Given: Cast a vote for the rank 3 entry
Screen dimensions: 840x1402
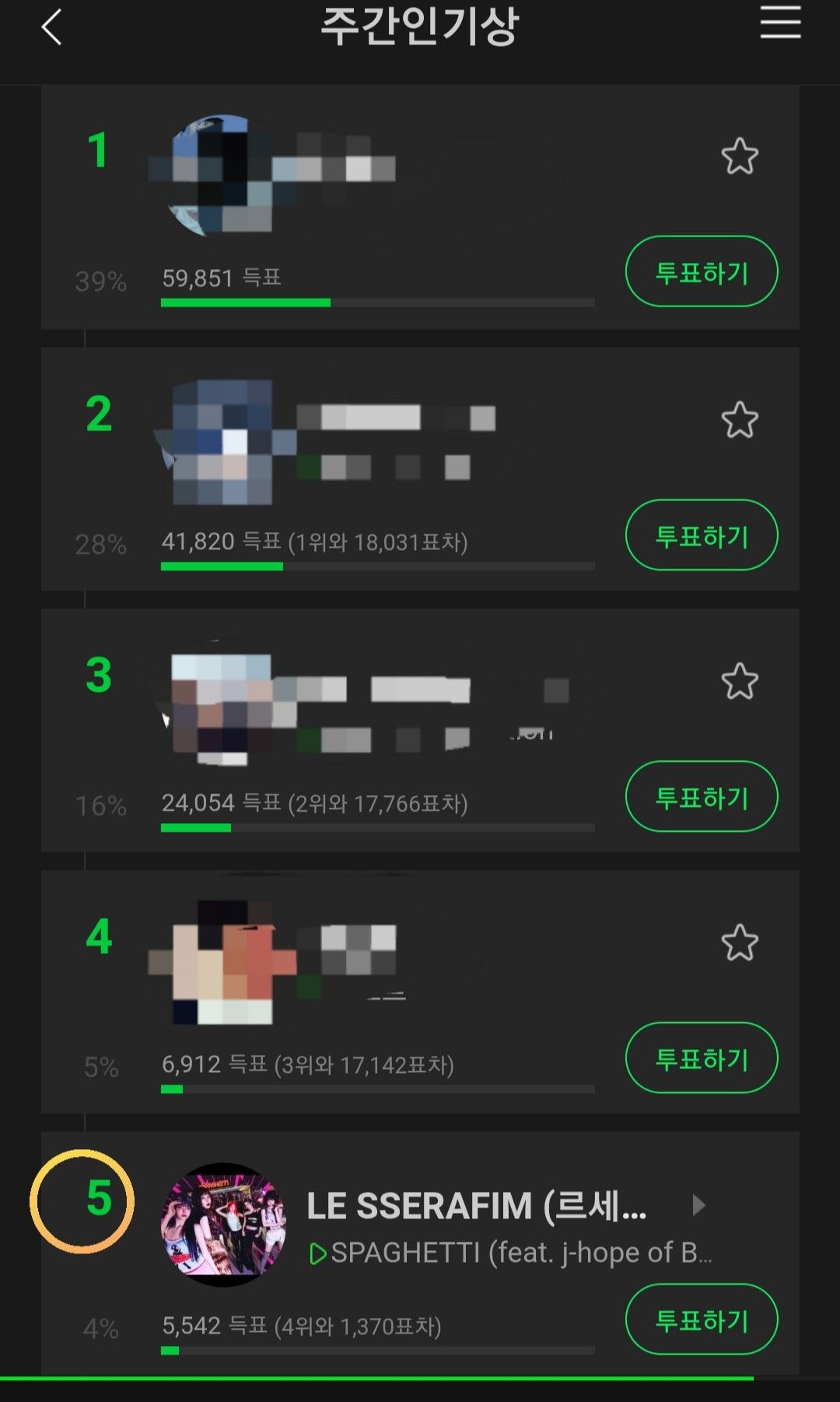Looking at the screenshot, I should (x=701, y=797).
